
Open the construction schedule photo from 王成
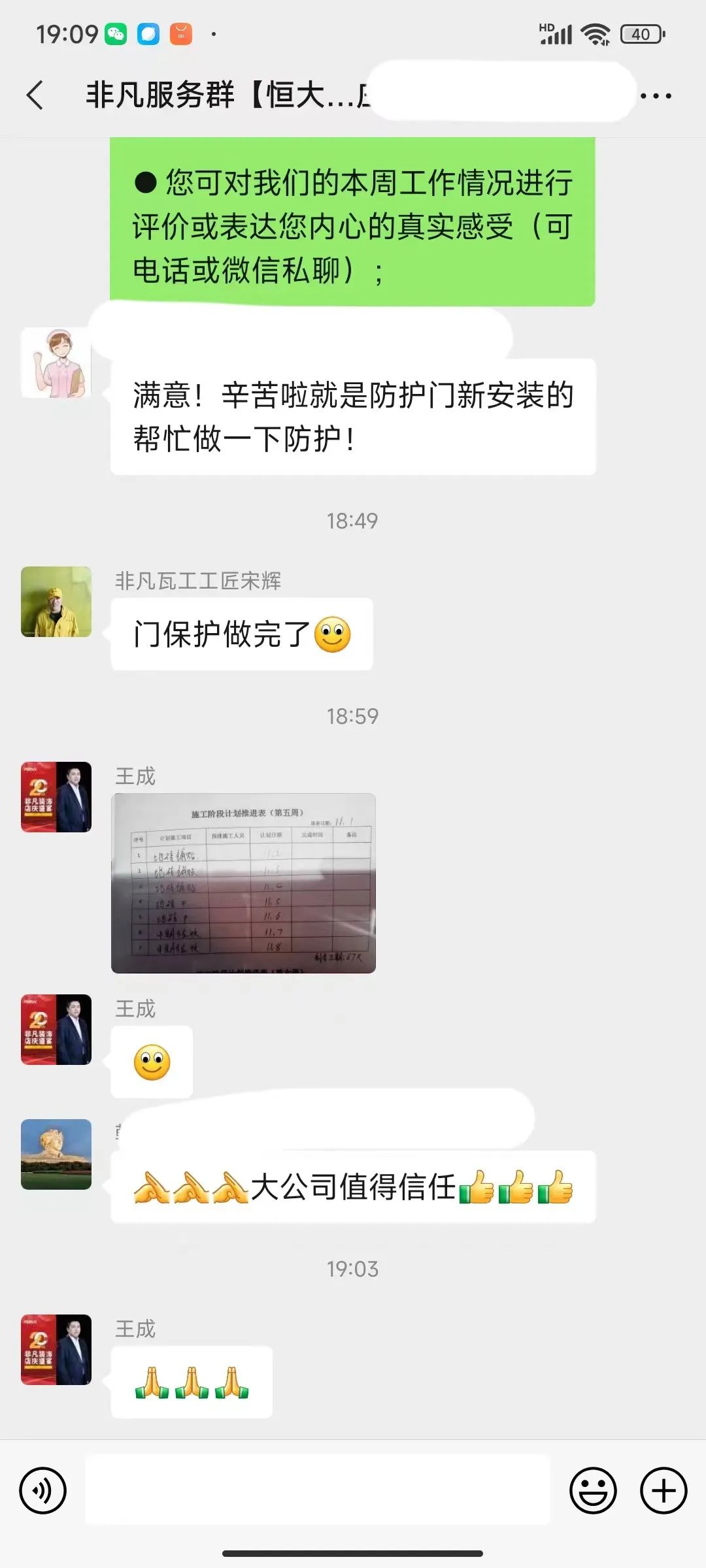point(243,883)
